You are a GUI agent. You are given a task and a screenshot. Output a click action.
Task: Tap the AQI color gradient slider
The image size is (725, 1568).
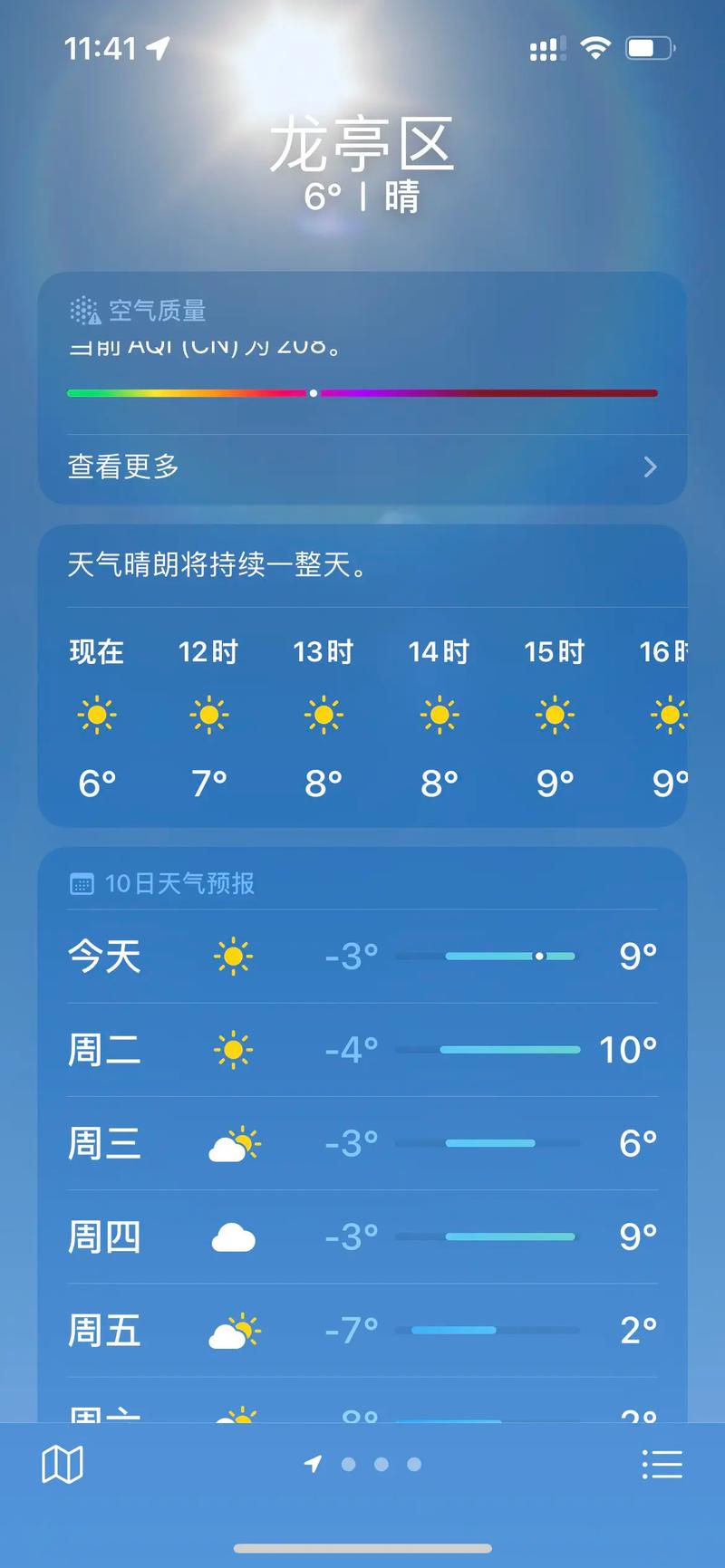[362, 392]
